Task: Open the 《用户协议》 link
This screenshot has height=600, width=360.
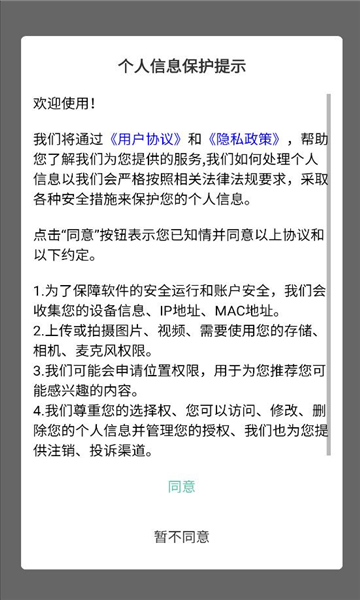Action: click(145, 140)
